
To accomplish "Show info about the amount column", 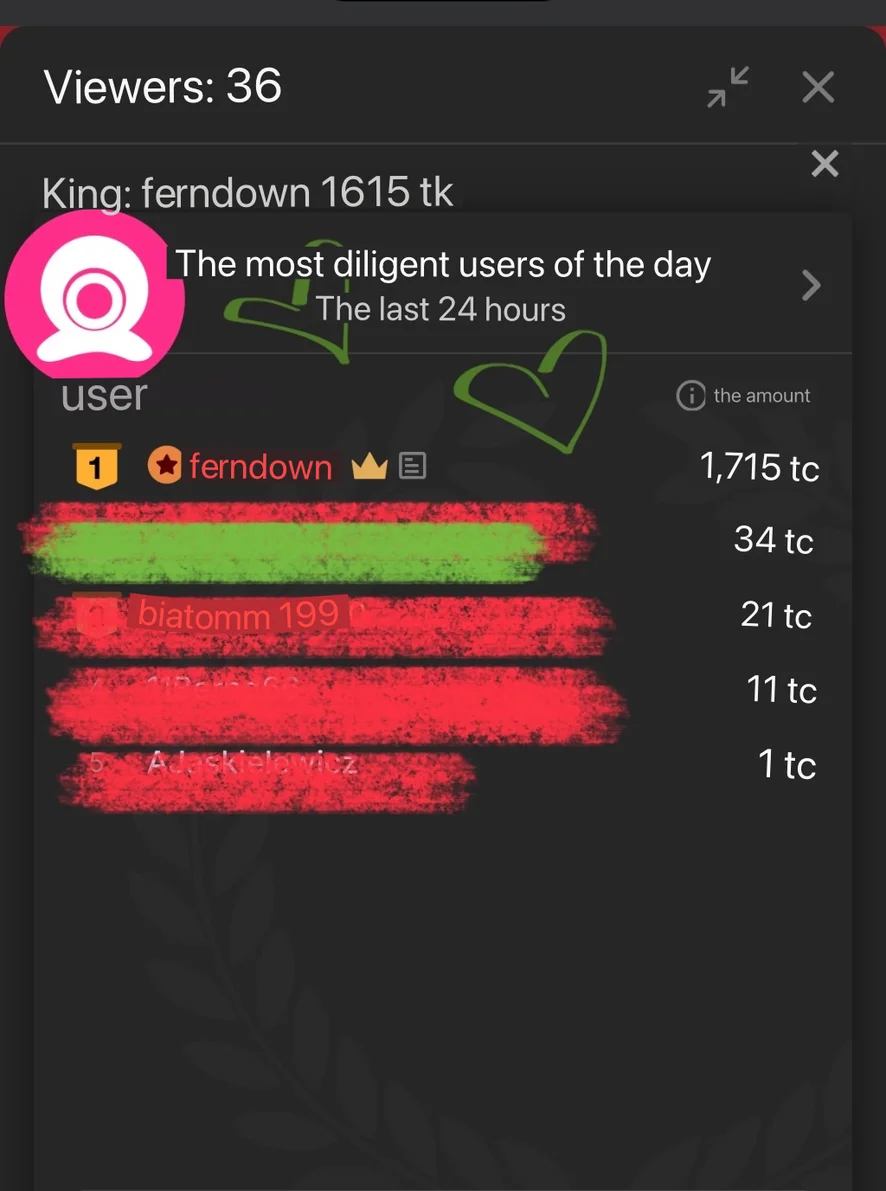I will pos(691,396).
